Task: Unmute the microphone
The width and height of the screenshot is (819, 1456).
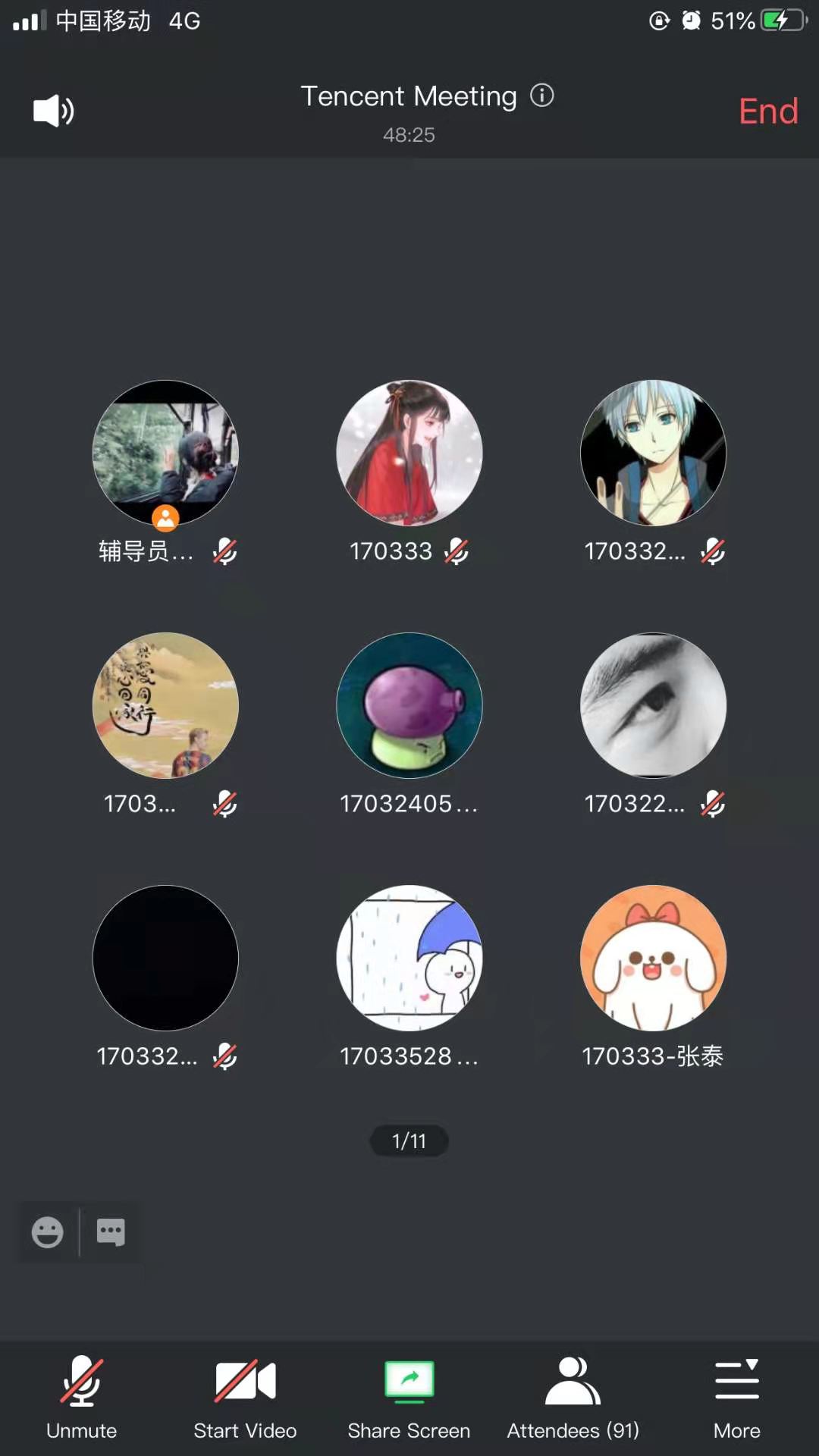Action: [82, 1398]
